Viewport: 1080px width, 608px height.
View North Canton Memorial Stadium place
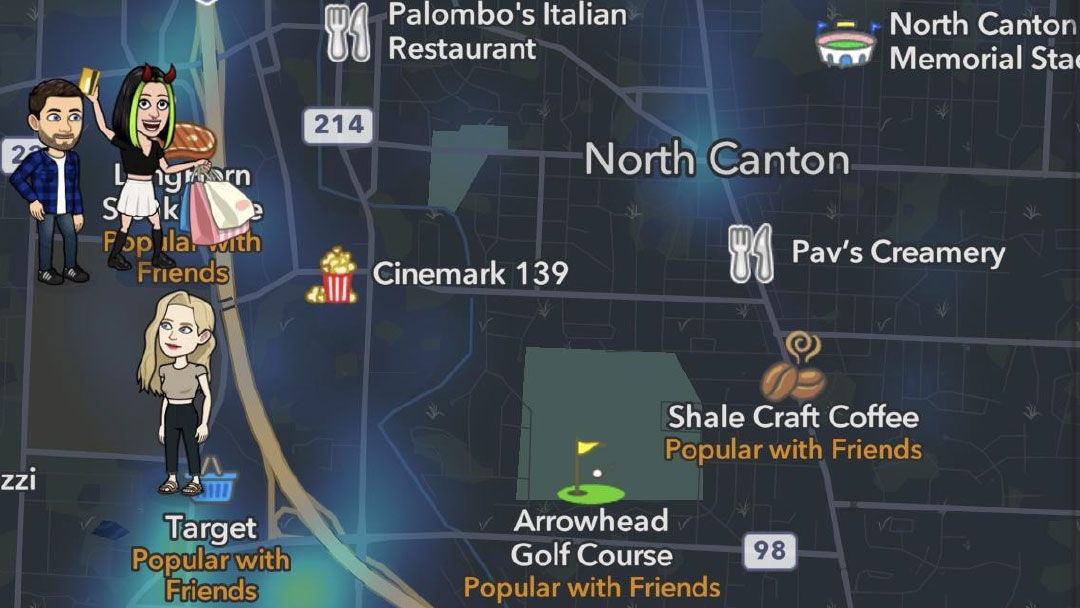[x=845, y=42]
